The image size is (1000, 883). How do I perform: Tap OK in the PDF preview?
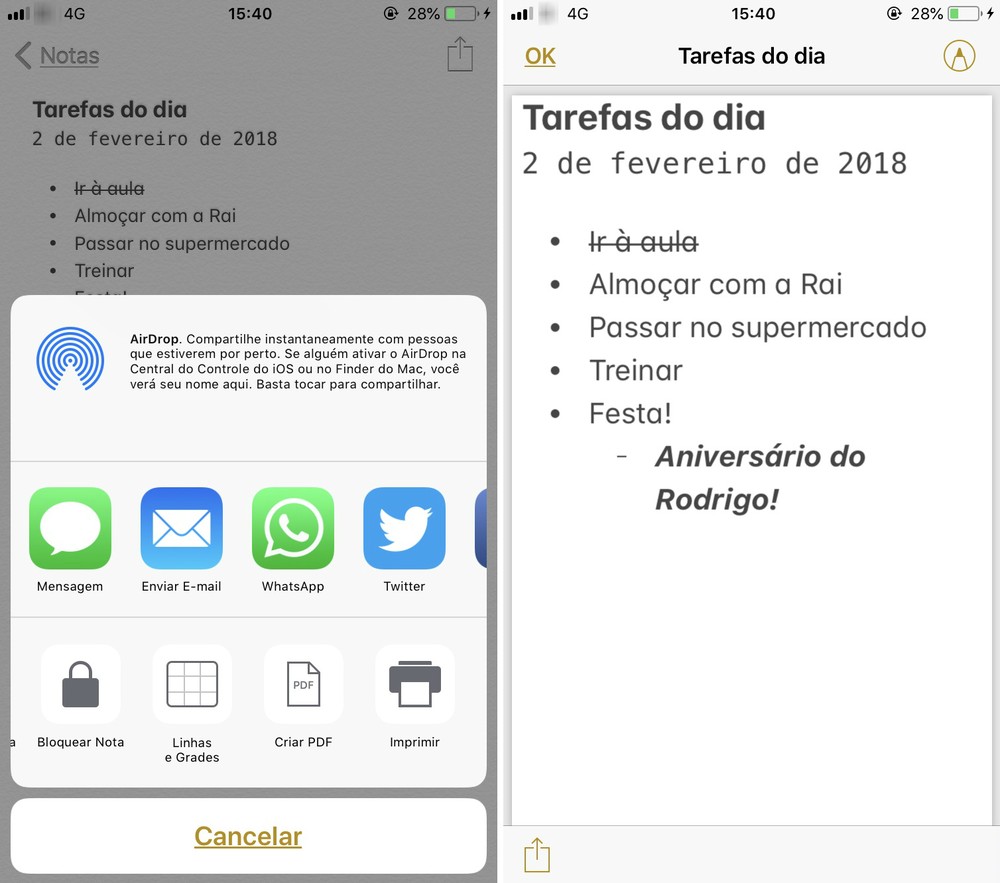pyautogui.click(x=540, y=56)
